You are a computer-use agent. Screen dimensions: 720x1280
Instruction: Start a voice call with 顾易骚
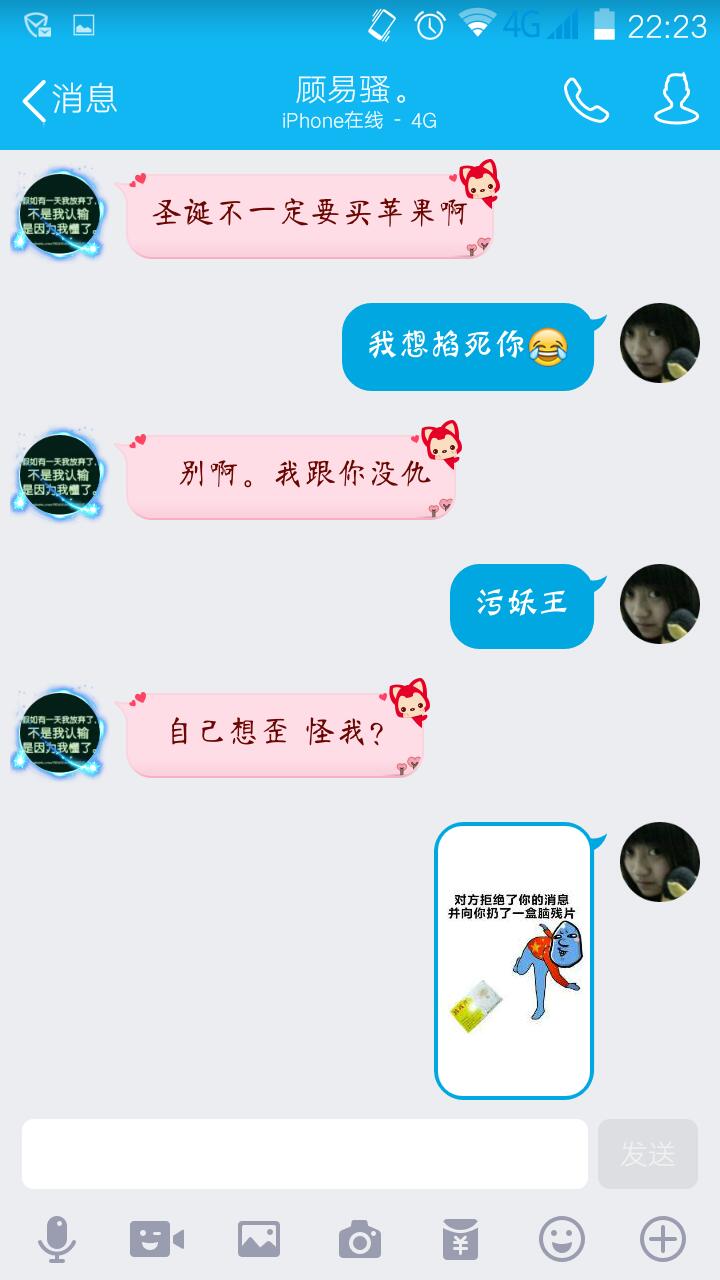(586, 100)
